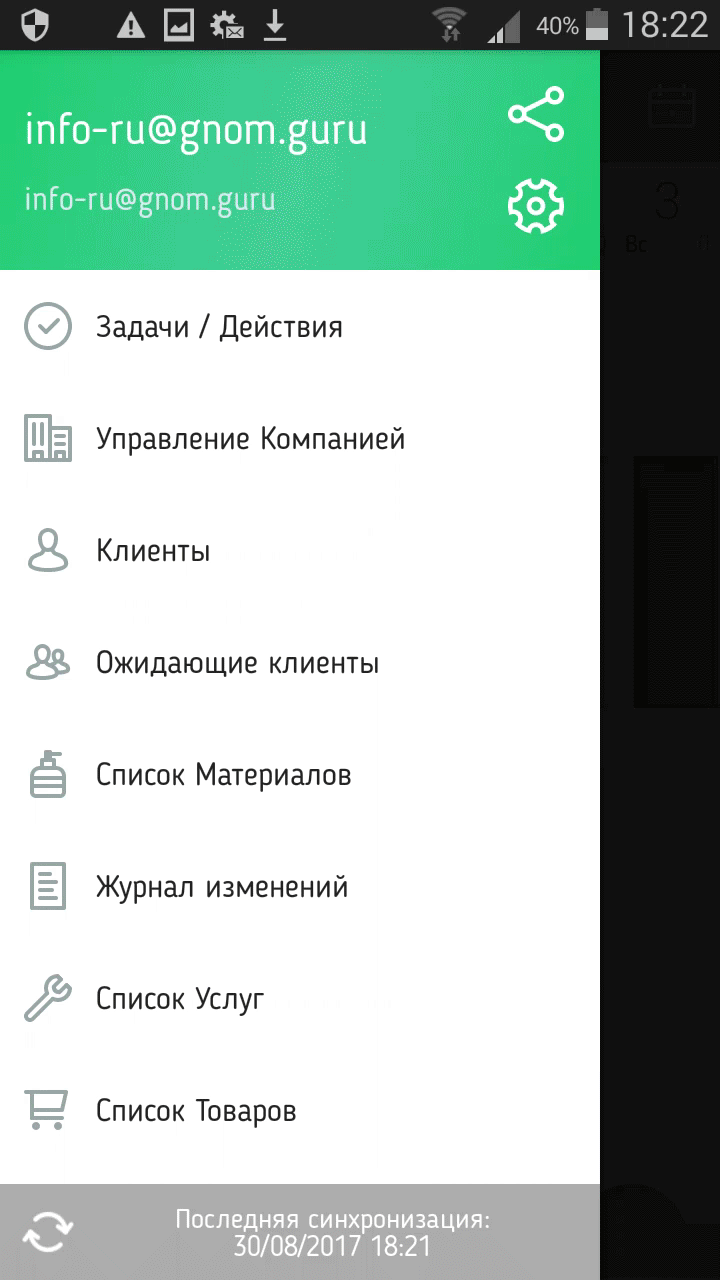The height and width of the screenshot is (1280, 720).
Task: Tap the dimmed calendar icon behind the drawer
Action: [672, 106]
